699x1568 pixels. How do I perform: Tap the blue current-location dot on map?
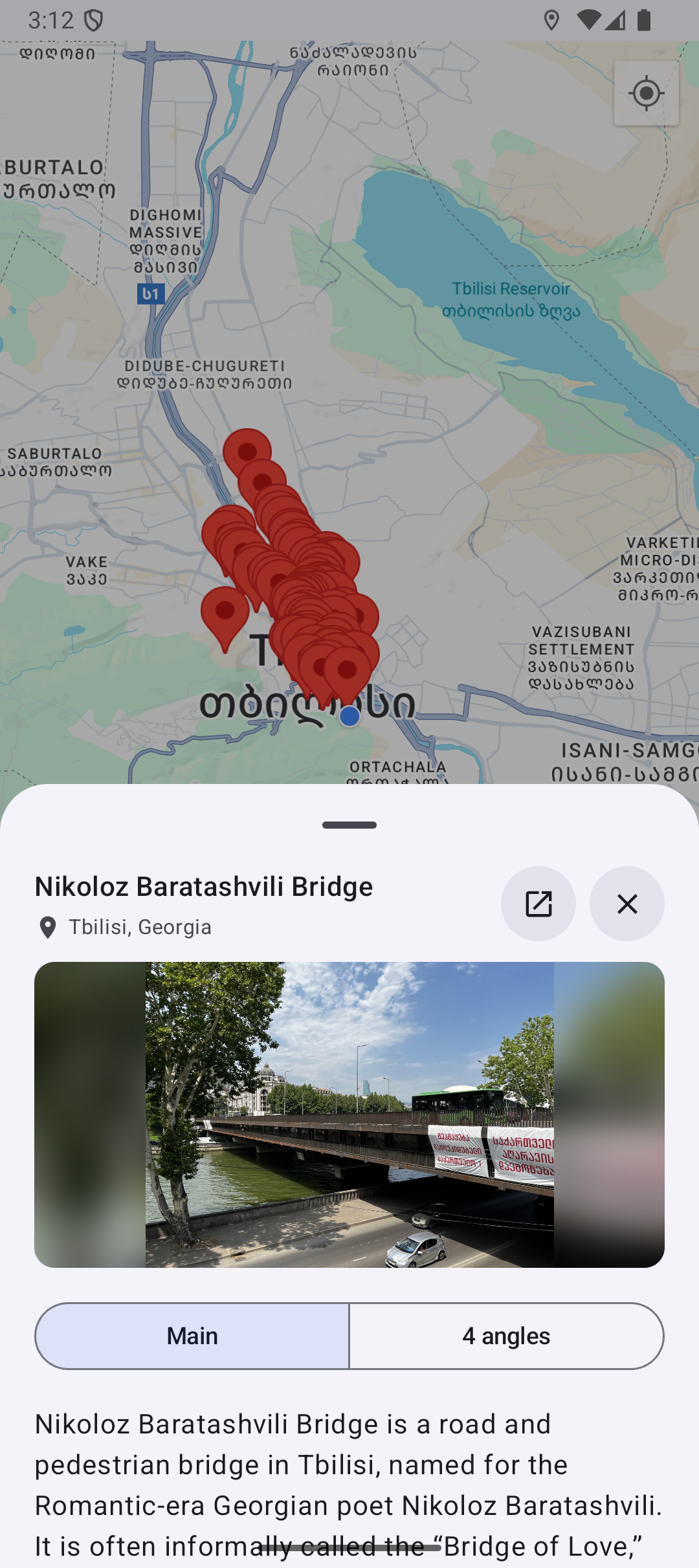(348, 717)
